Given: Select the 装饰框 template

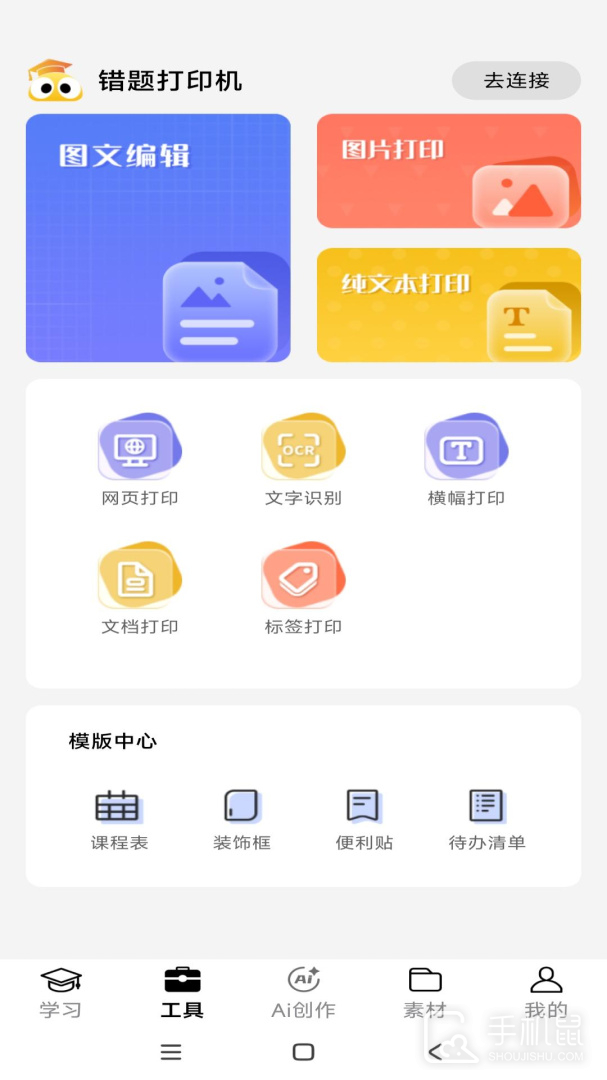Looking at the screenshot, I should [242, 820].
